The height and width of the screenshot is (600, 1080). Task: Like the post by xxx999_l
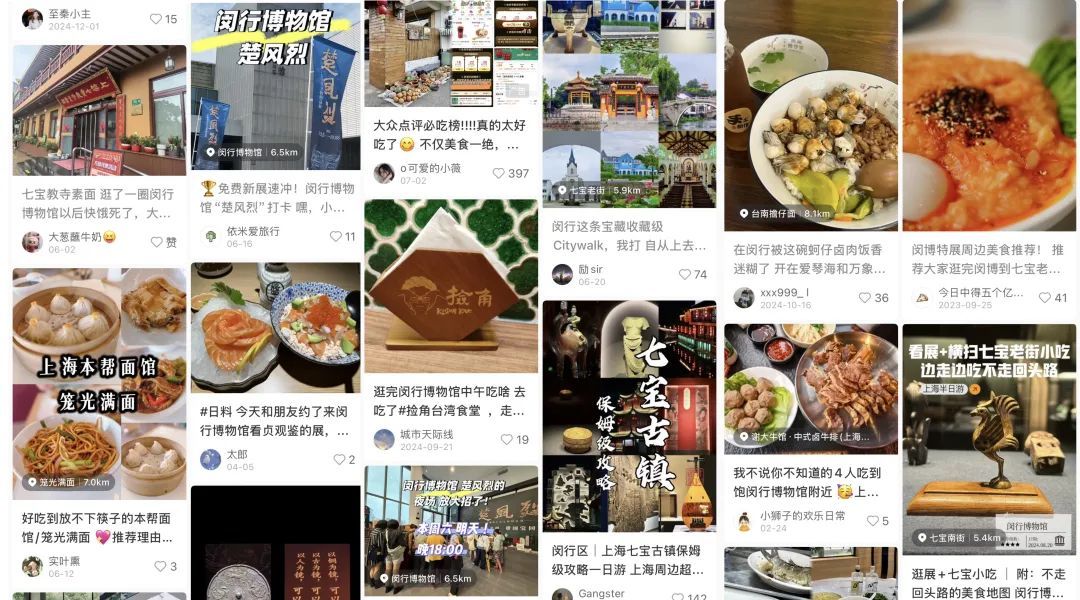coord(865,298)
